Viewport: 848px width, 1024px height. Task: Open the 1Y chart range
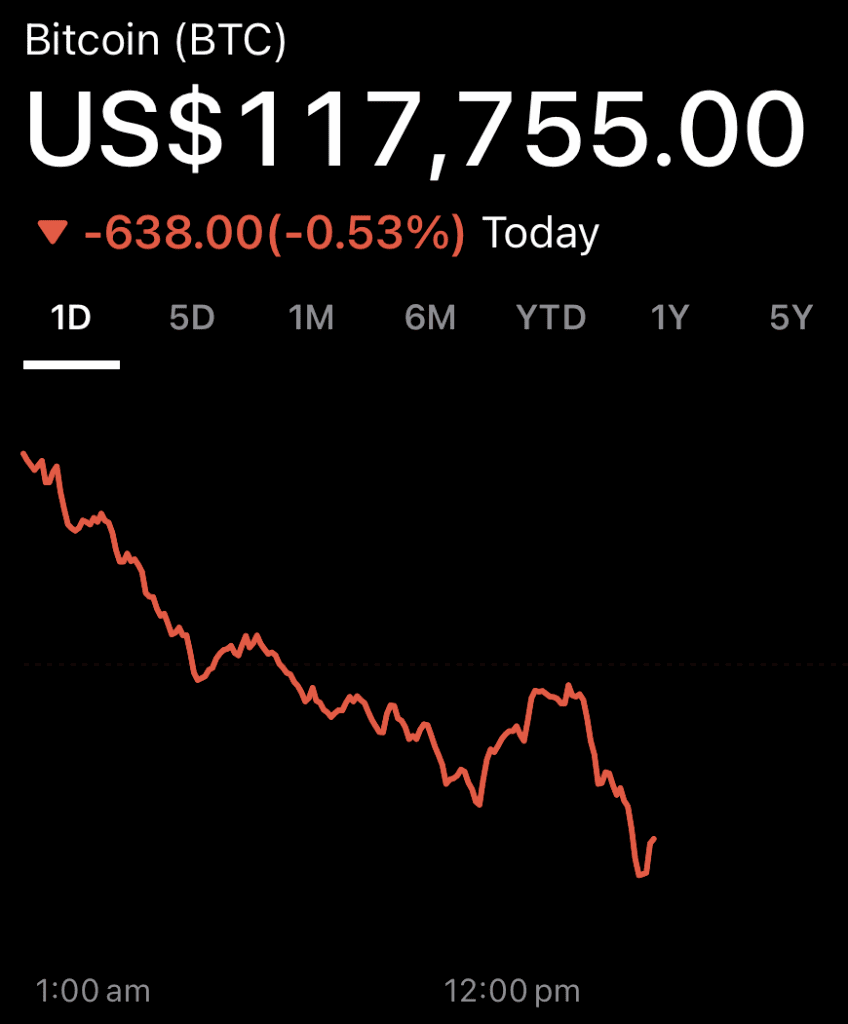pos(670,319)
